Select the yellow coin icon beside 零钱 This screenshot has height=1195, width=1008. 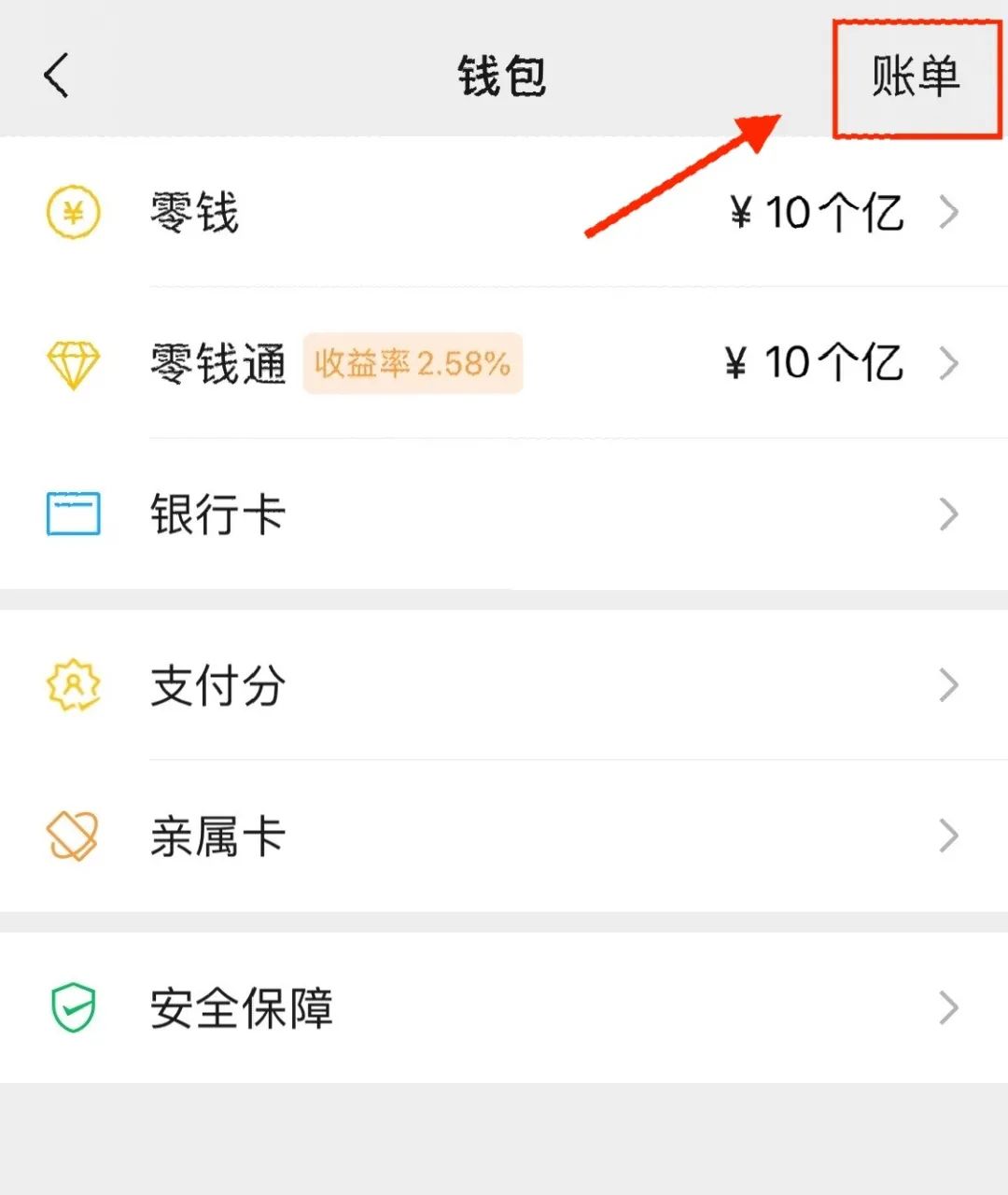tap(74, 213)
